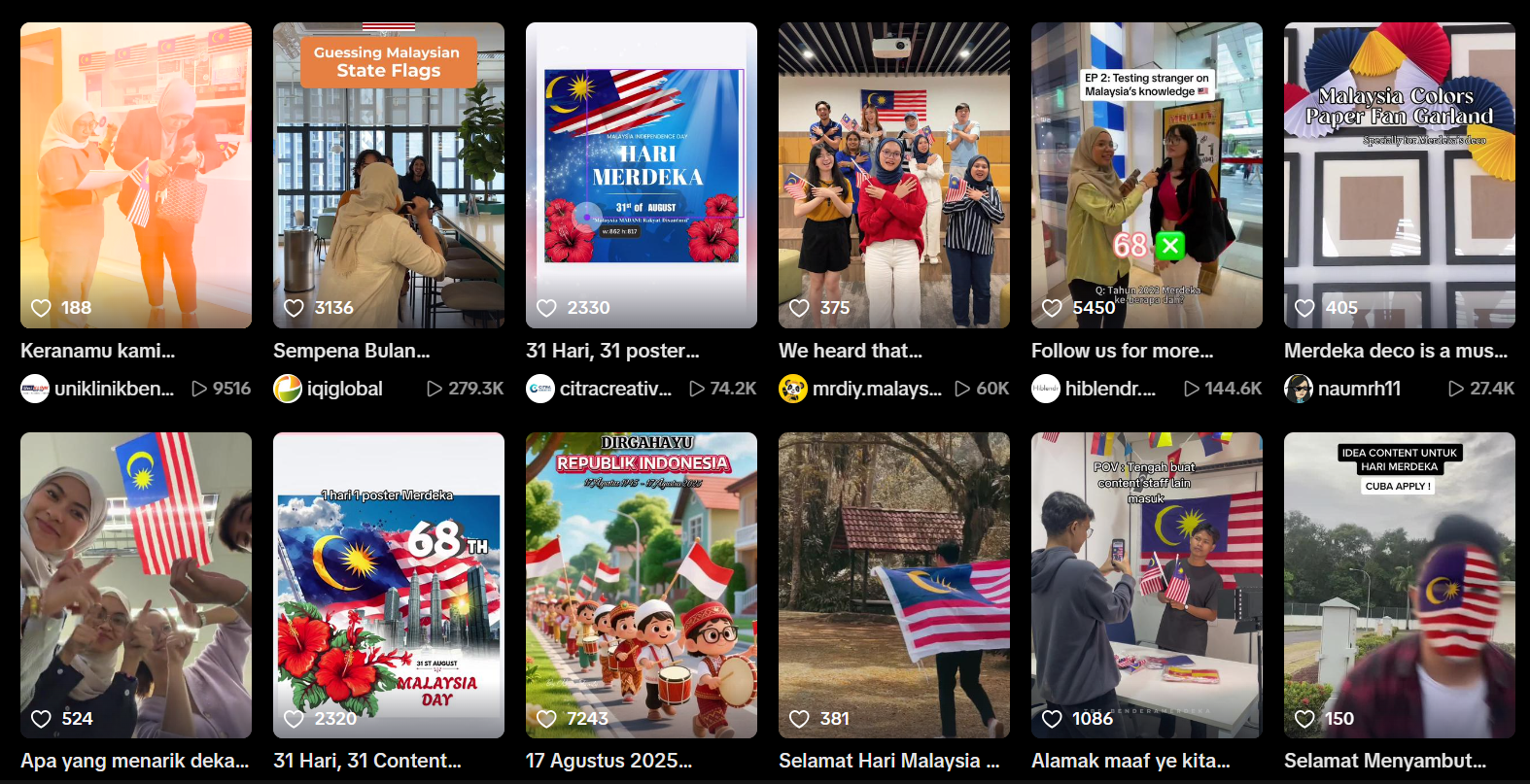1530x784 pixels.
Task: Open the 'Alamak maaf ye kita...' video
Action: point(1146,583)
